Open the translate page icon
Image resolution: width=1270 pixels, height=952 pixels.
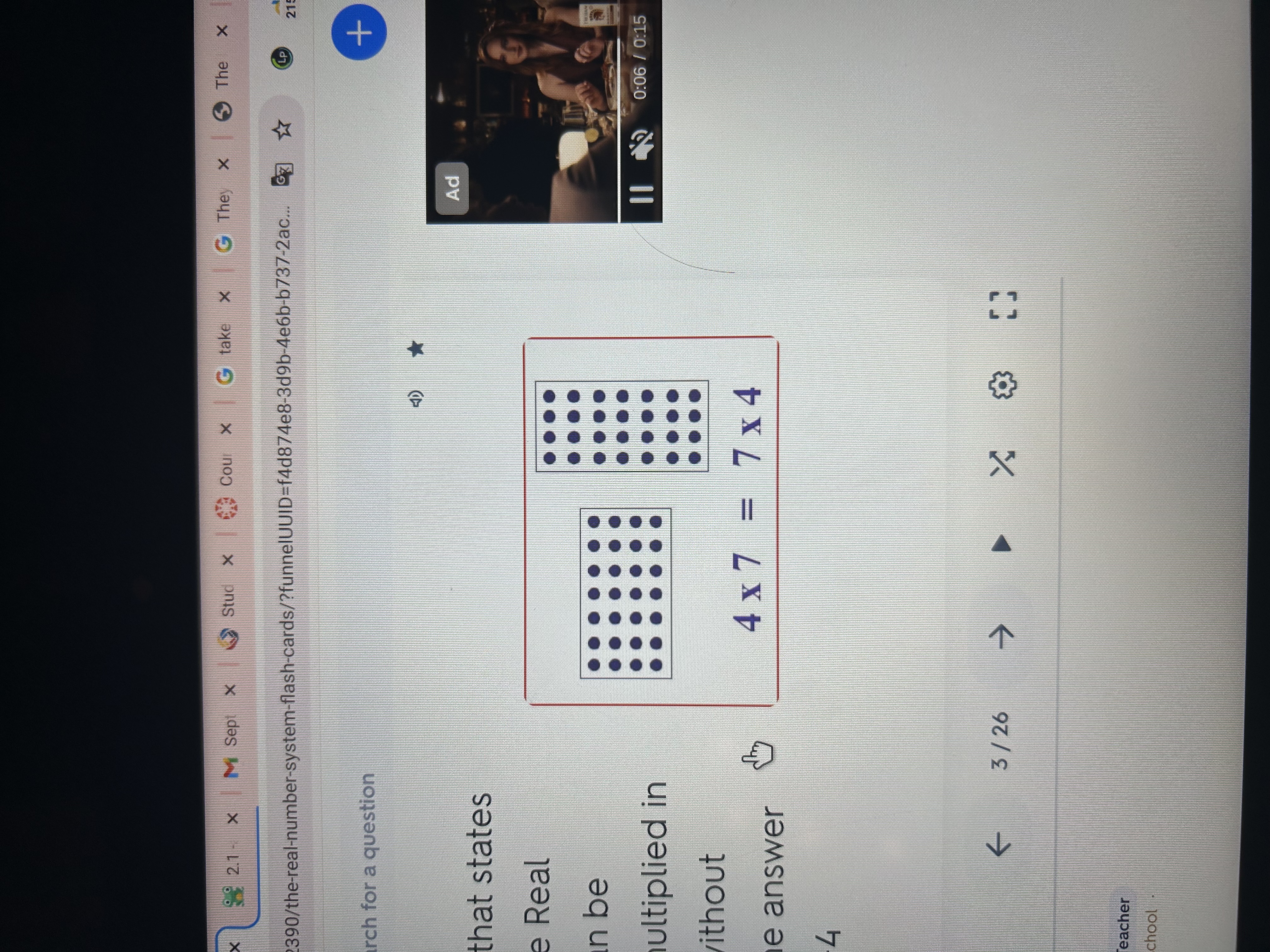(x=282, y=174)
